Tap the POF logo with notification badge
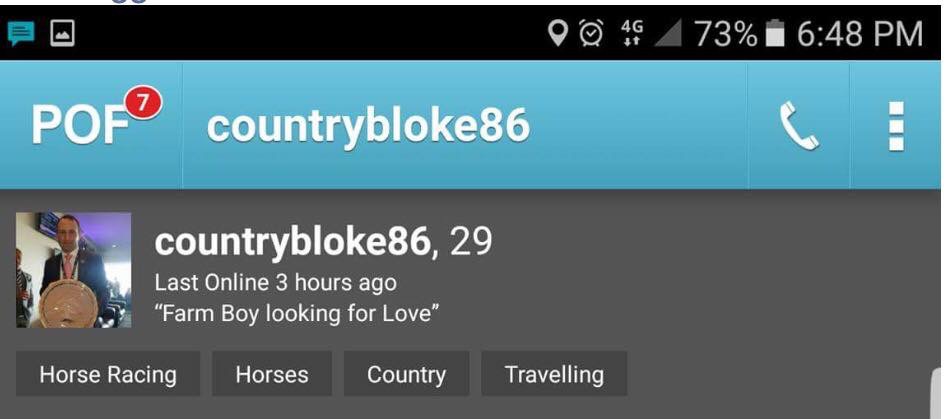 pos(90,125)
